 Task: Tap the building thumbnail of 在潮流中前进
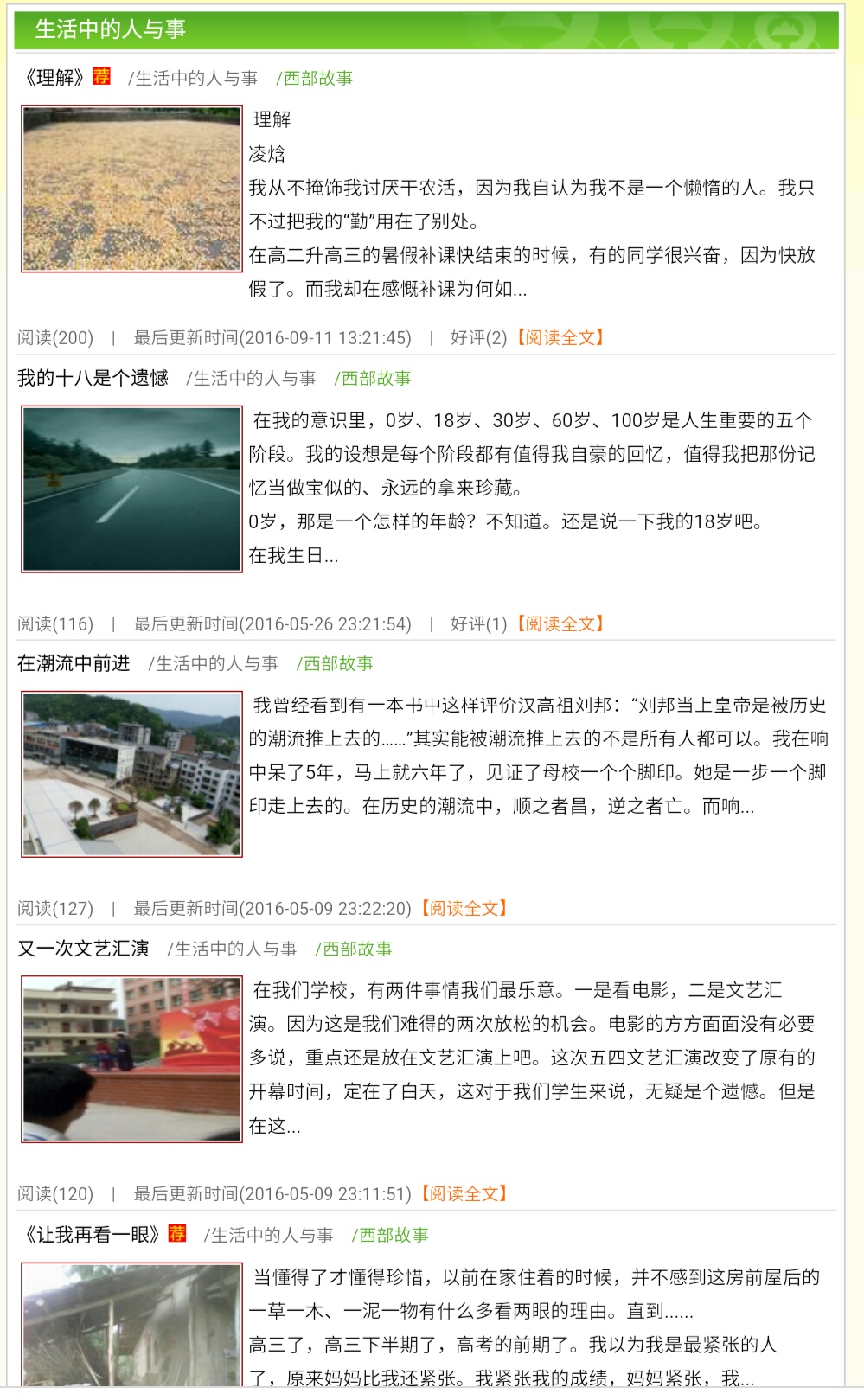(x=131, y=774)
